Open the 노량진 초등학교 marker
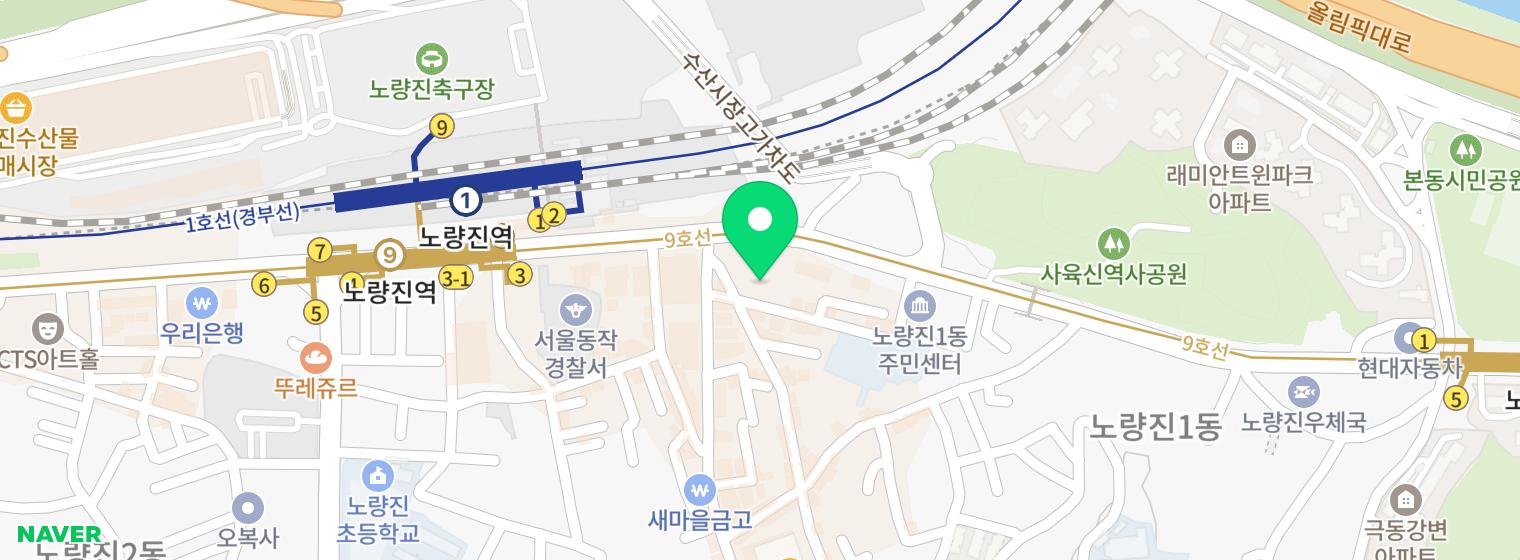Screen dimensions: 1520x560 (x=376, y=474)
